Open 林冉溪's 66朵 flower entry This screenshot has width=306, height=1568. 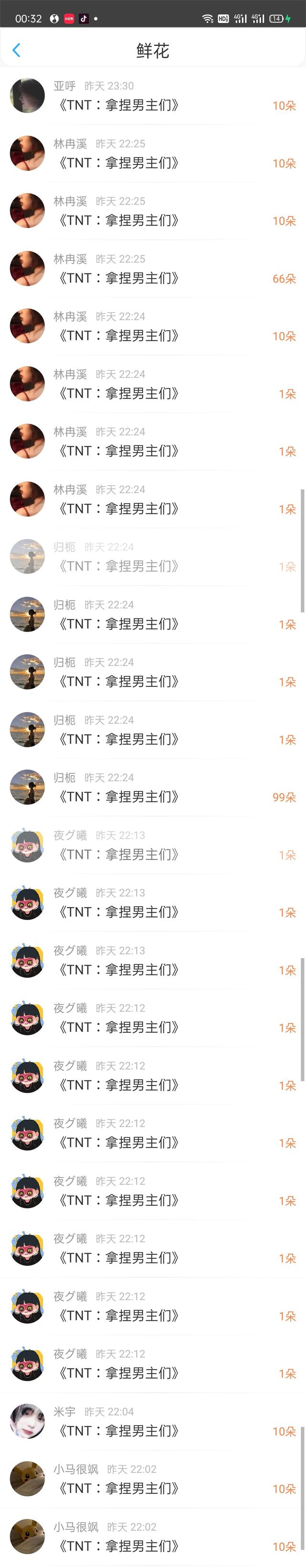pyautogui.click(x=153, y=269)
